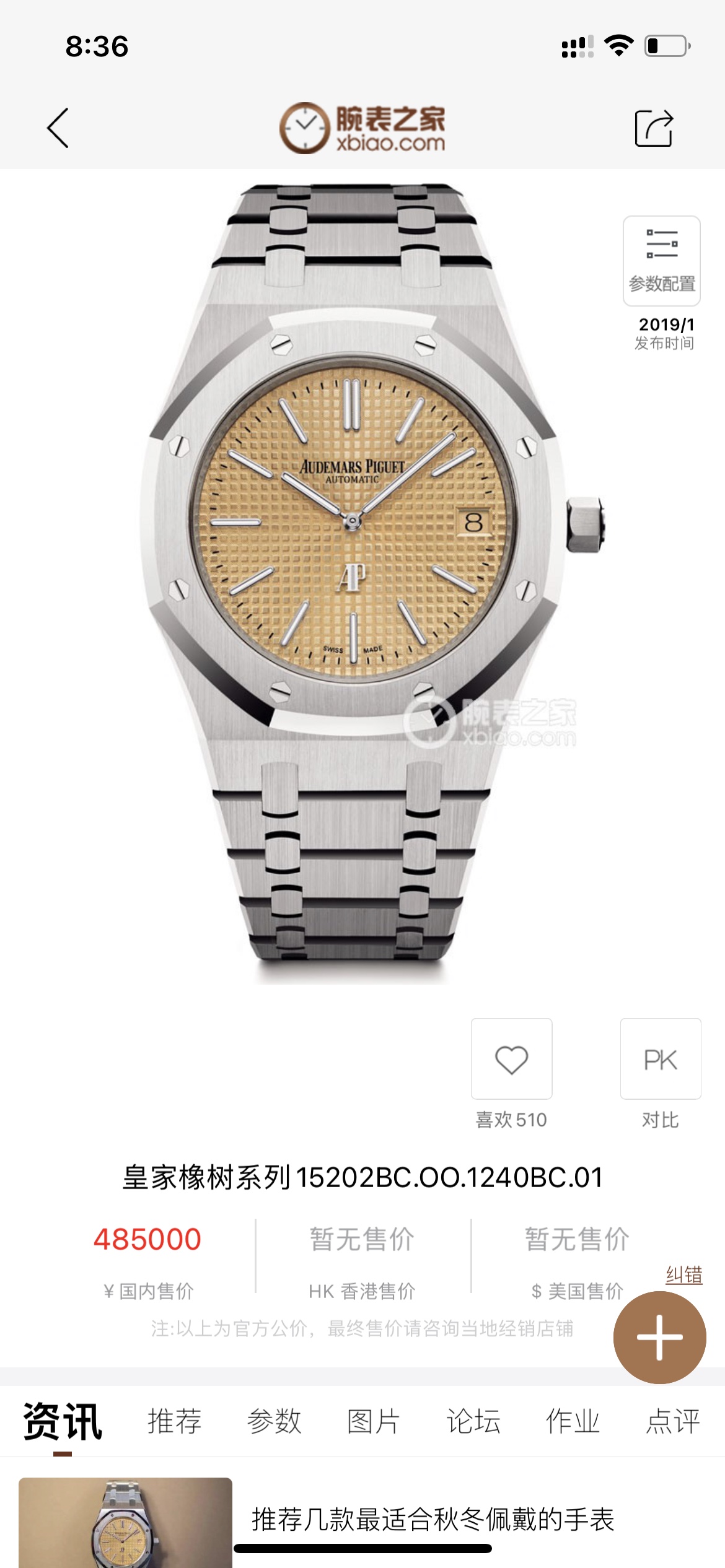This screenshot has width=725, height=1568.
Task: Switch to the 作业 tab
Action: pyautogui.click(x=573, y=1421)
